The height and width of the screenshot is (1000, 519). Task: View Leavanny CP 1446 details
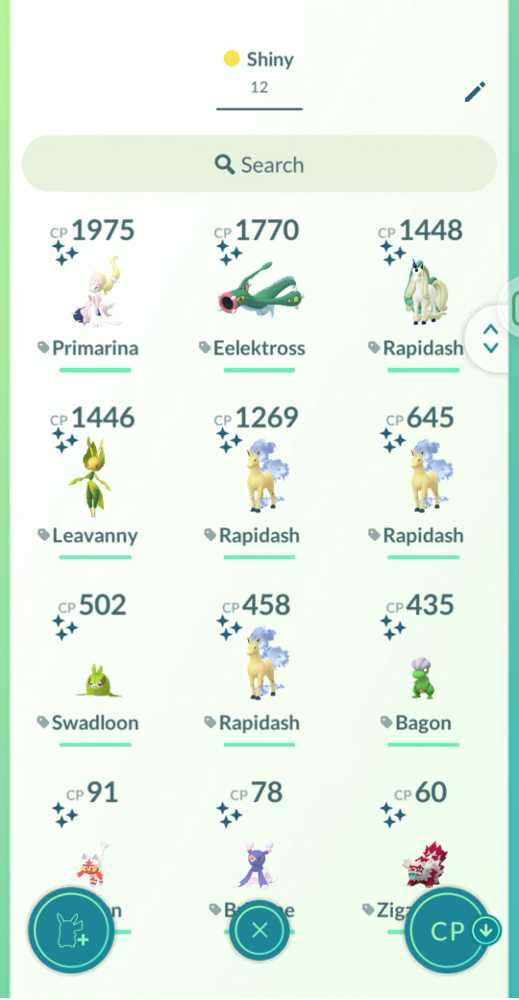(x=95, y=480)
